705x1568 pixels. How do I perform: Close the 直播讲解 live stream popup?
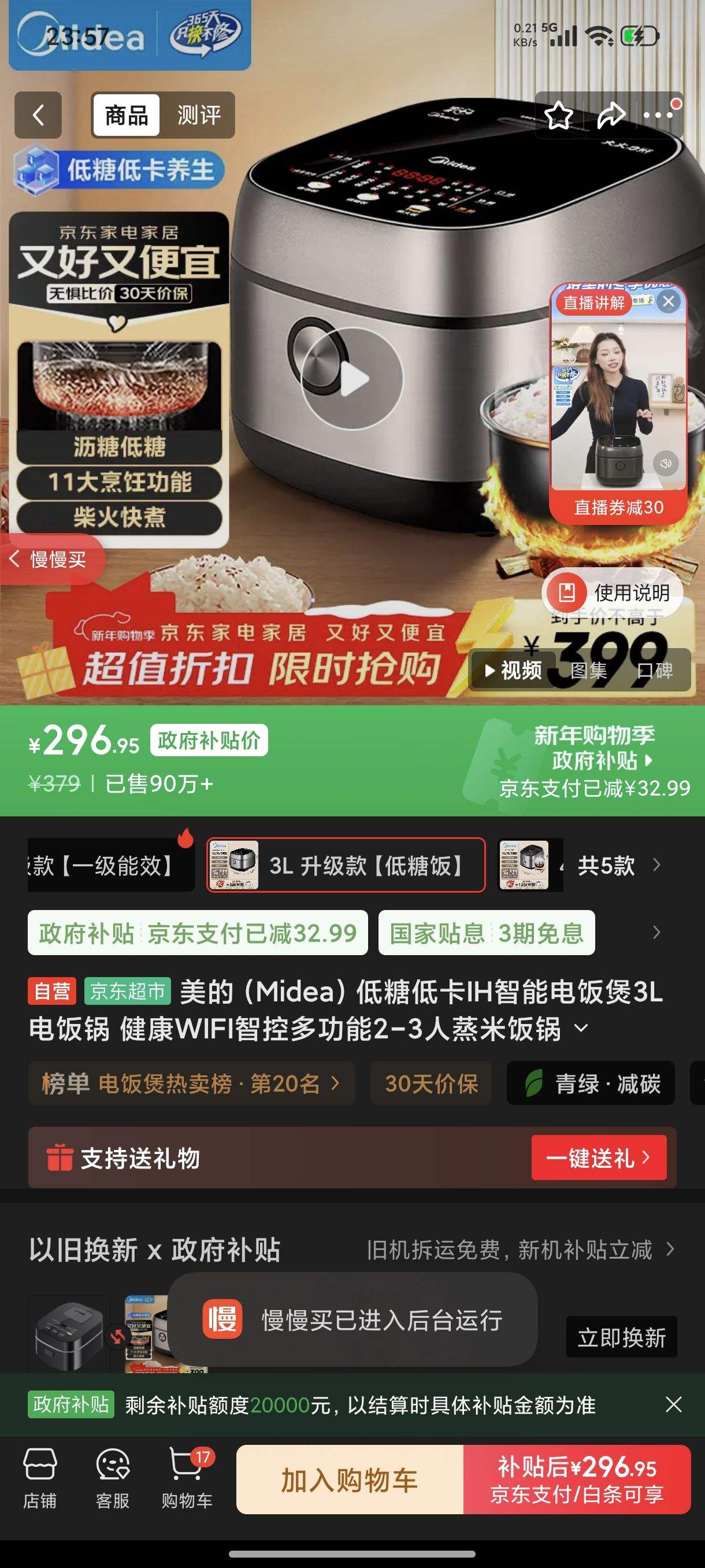tap(669, 301)
